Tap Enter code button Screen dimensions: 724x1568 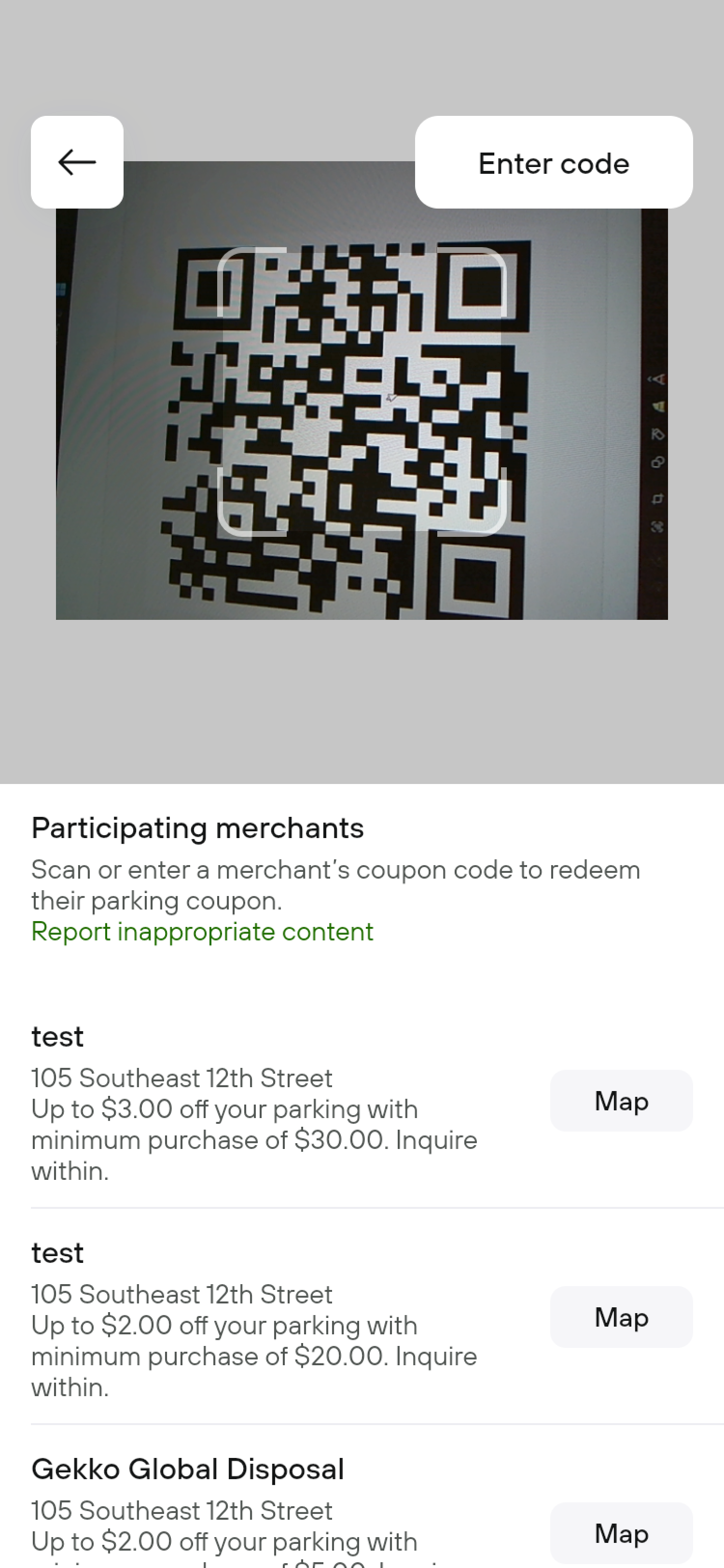[x=553, y=163]
